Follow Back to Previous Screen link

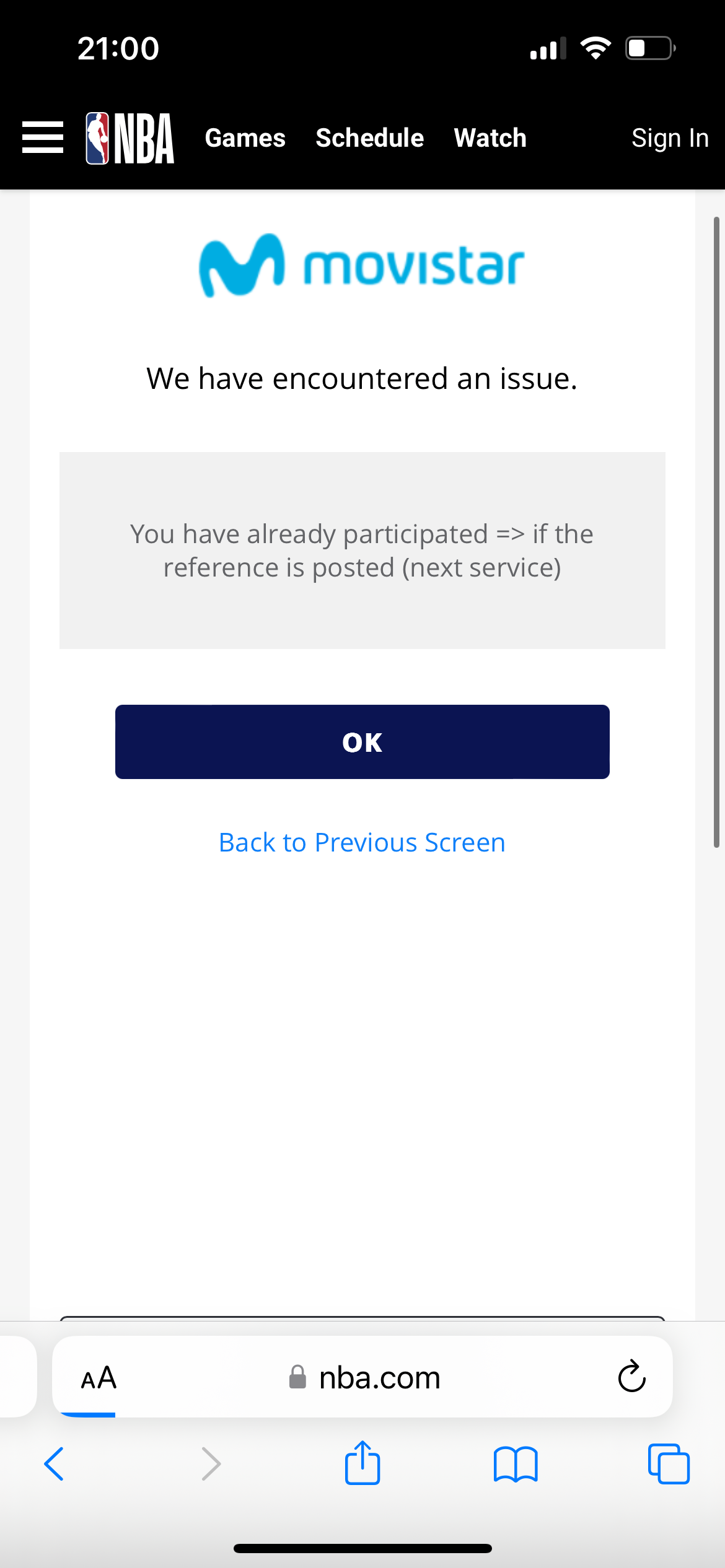[x=362, y=842]
